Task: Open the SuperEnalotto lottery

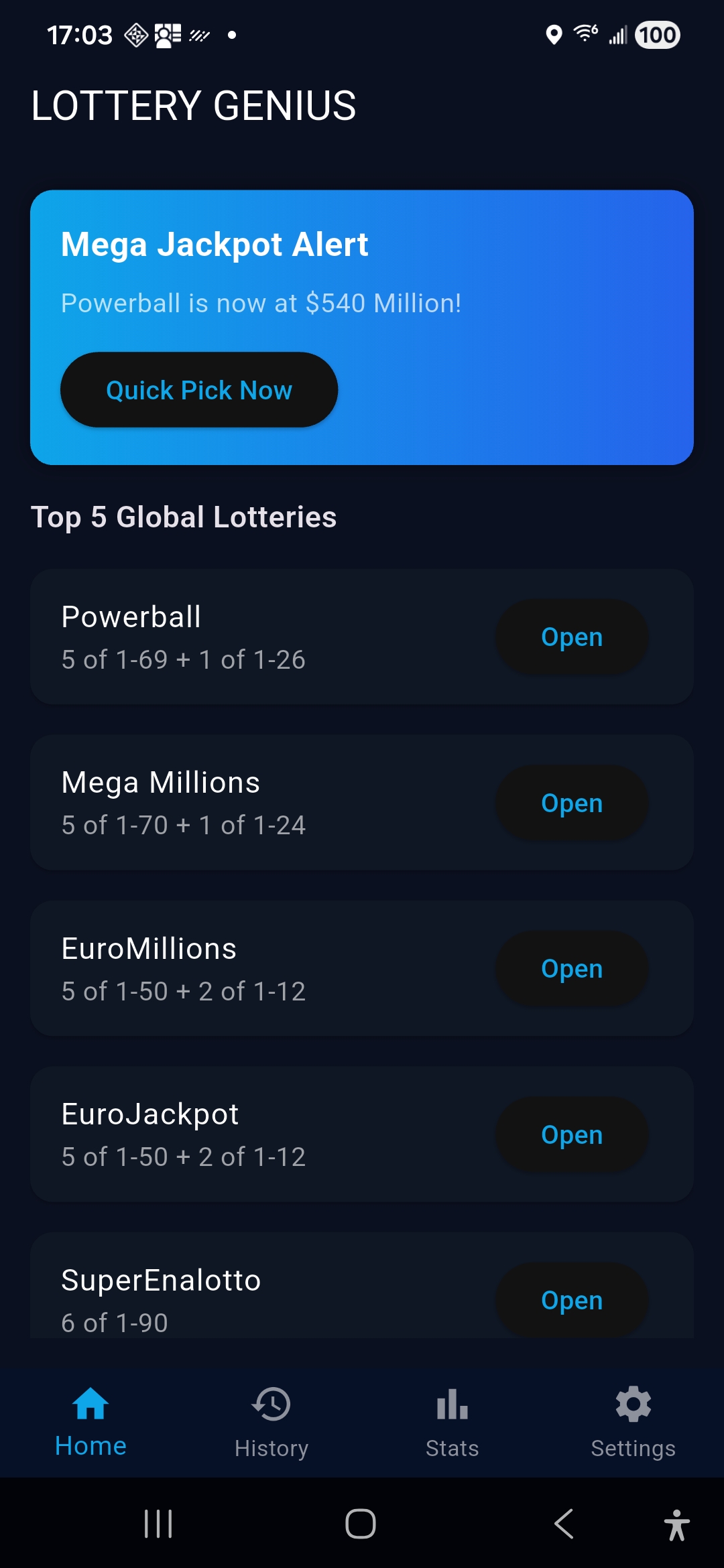Action: [x=572, y=1299]
